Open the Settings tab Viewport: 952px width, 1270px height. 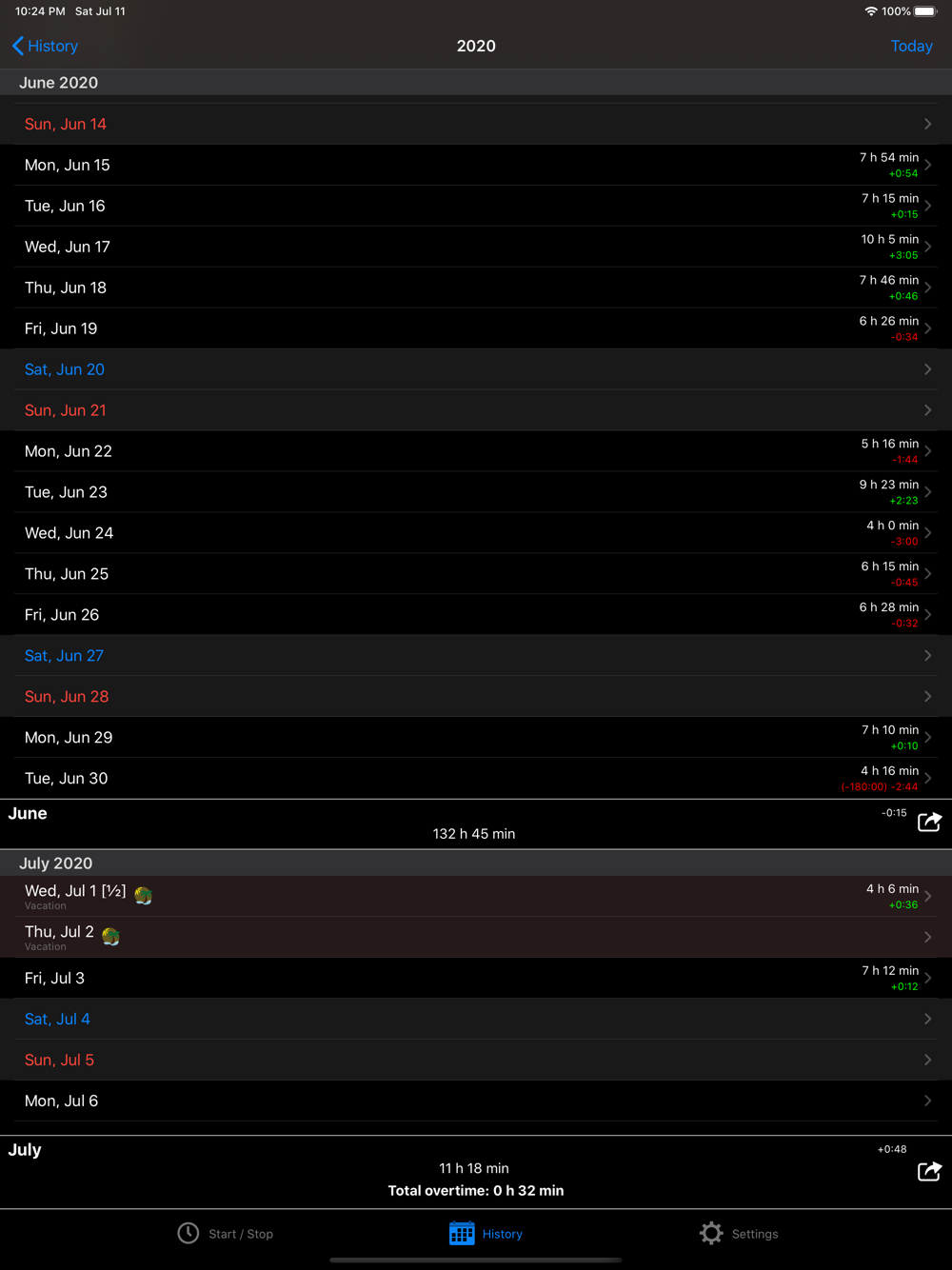click(x=739, y=1234)
